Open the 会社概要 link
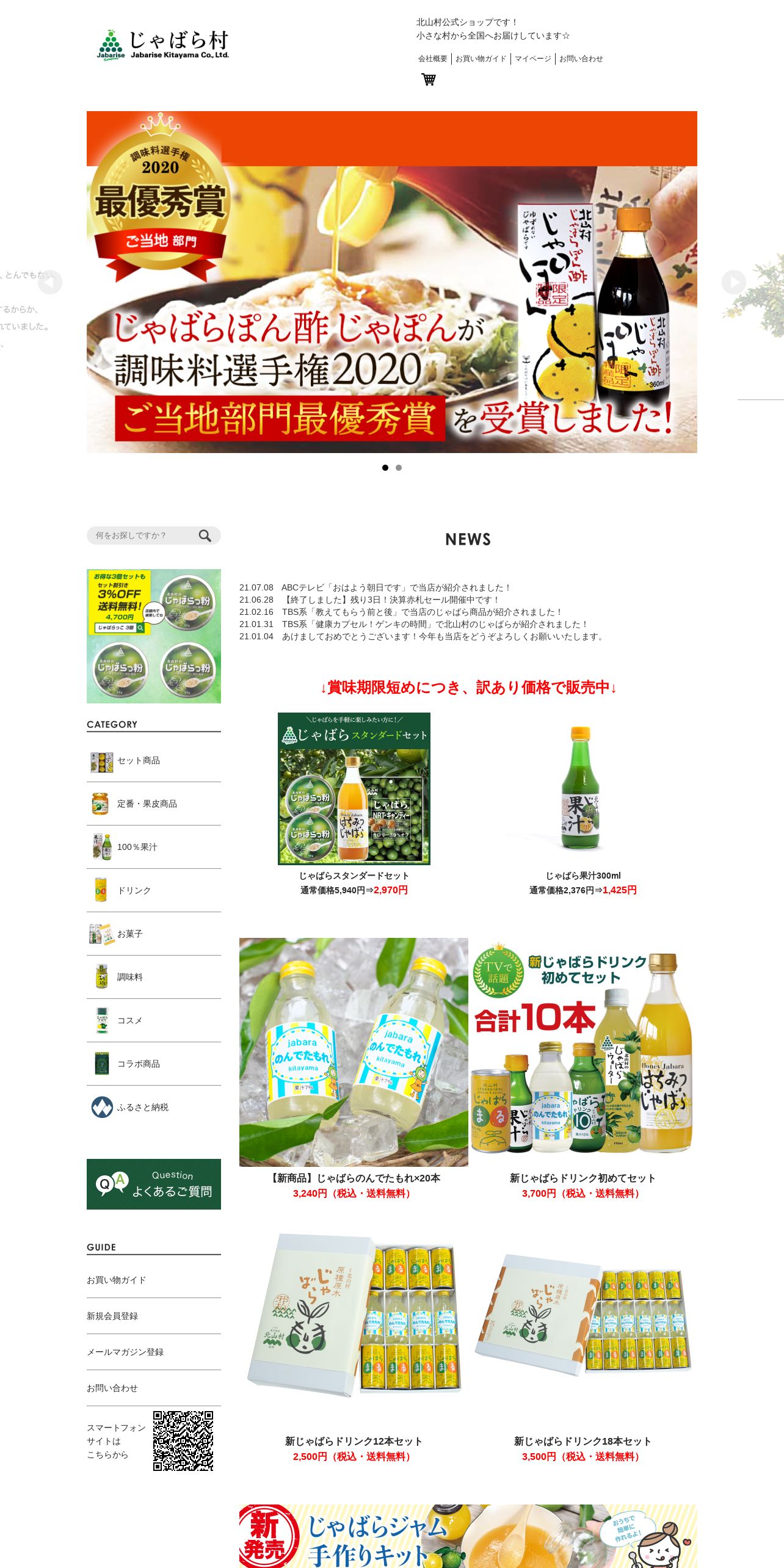 pos(433,59)
